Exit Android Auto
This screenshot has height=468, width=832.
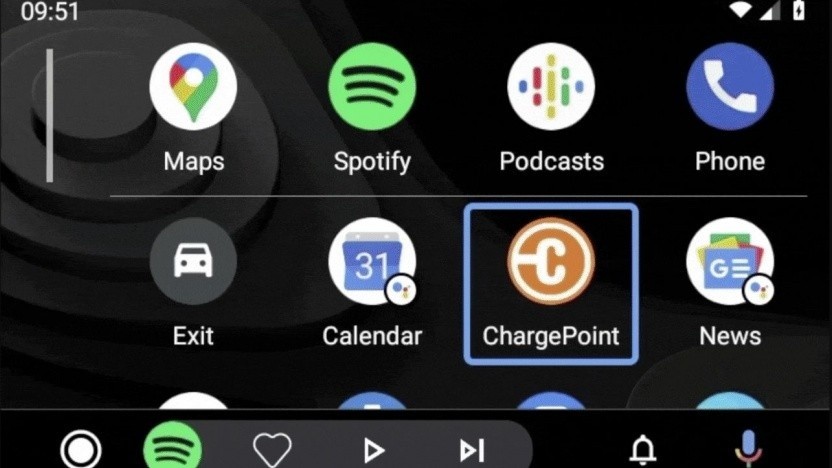tap(193, 261)
